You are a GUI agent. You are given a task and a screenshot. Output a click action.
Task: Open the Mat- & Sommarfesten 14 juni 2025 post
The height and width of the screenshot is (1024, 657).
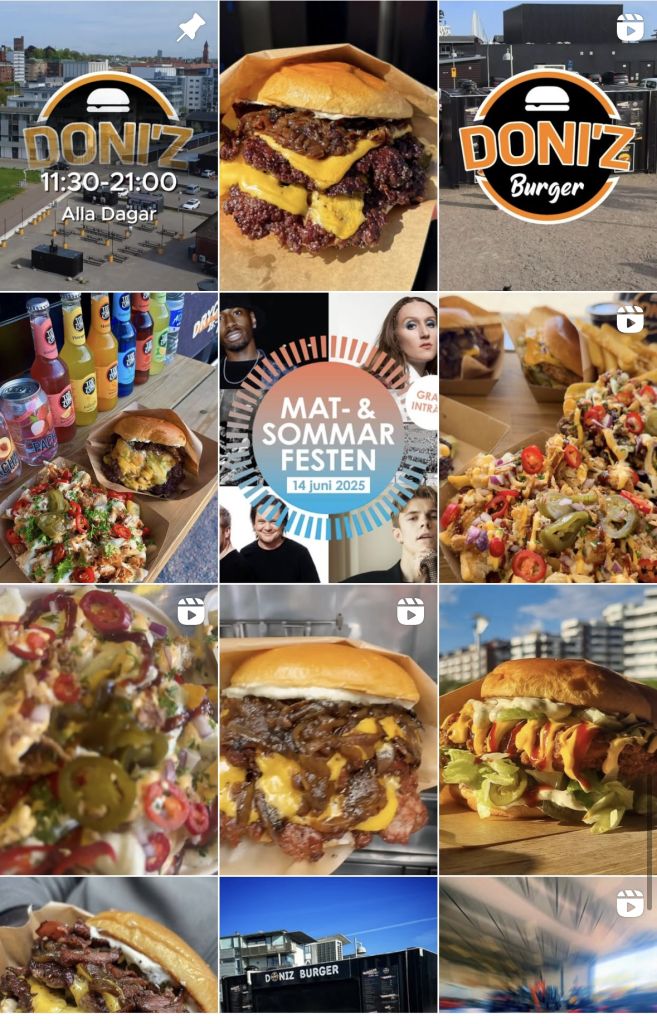pyautogui.click(x=328, y=438)
